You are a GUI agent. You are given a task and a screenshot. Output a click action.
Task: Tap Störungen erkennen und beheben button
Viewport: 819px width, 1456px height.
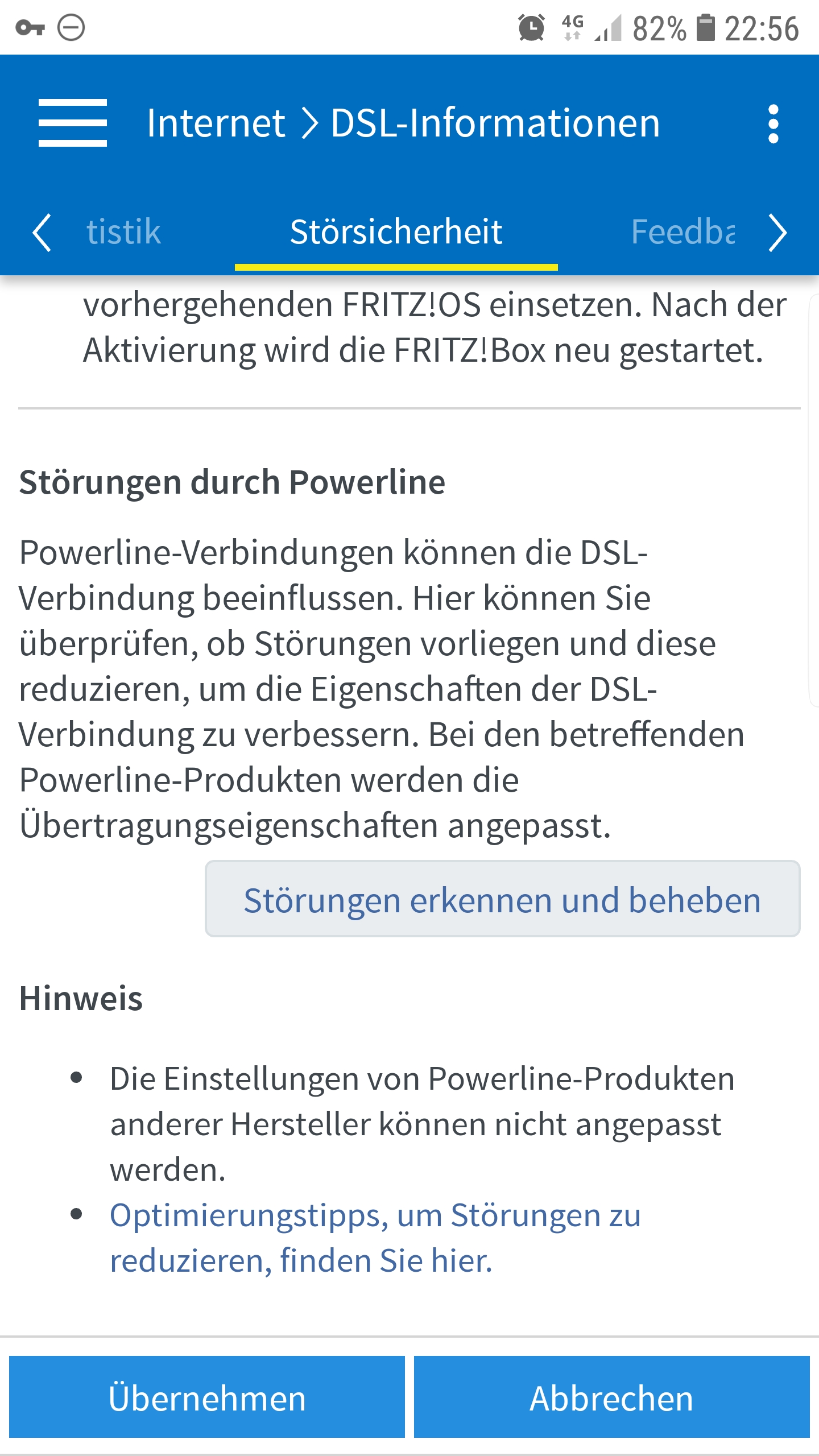coord(502,899)
